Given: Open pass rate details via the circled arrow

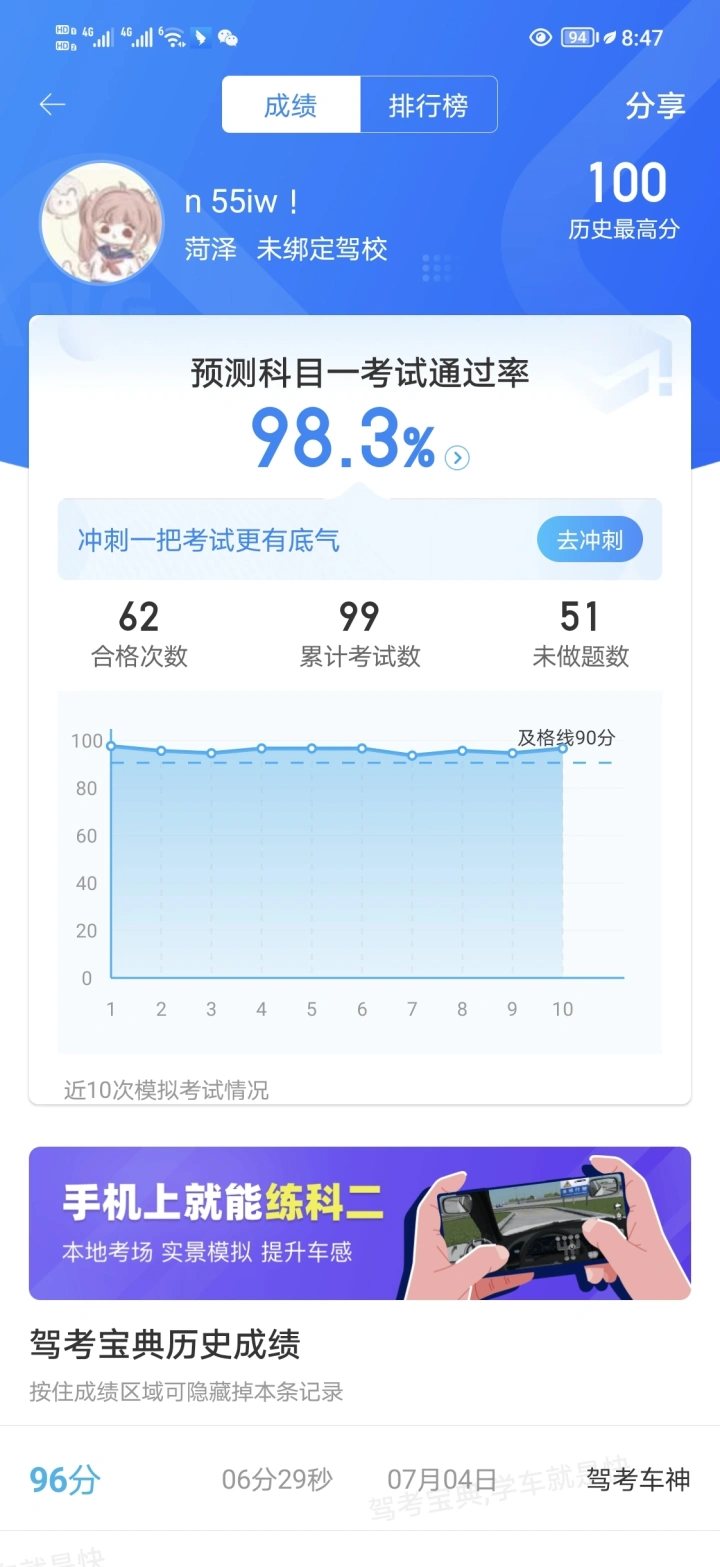Looking at the screenshot, I should tap(457, 458).
